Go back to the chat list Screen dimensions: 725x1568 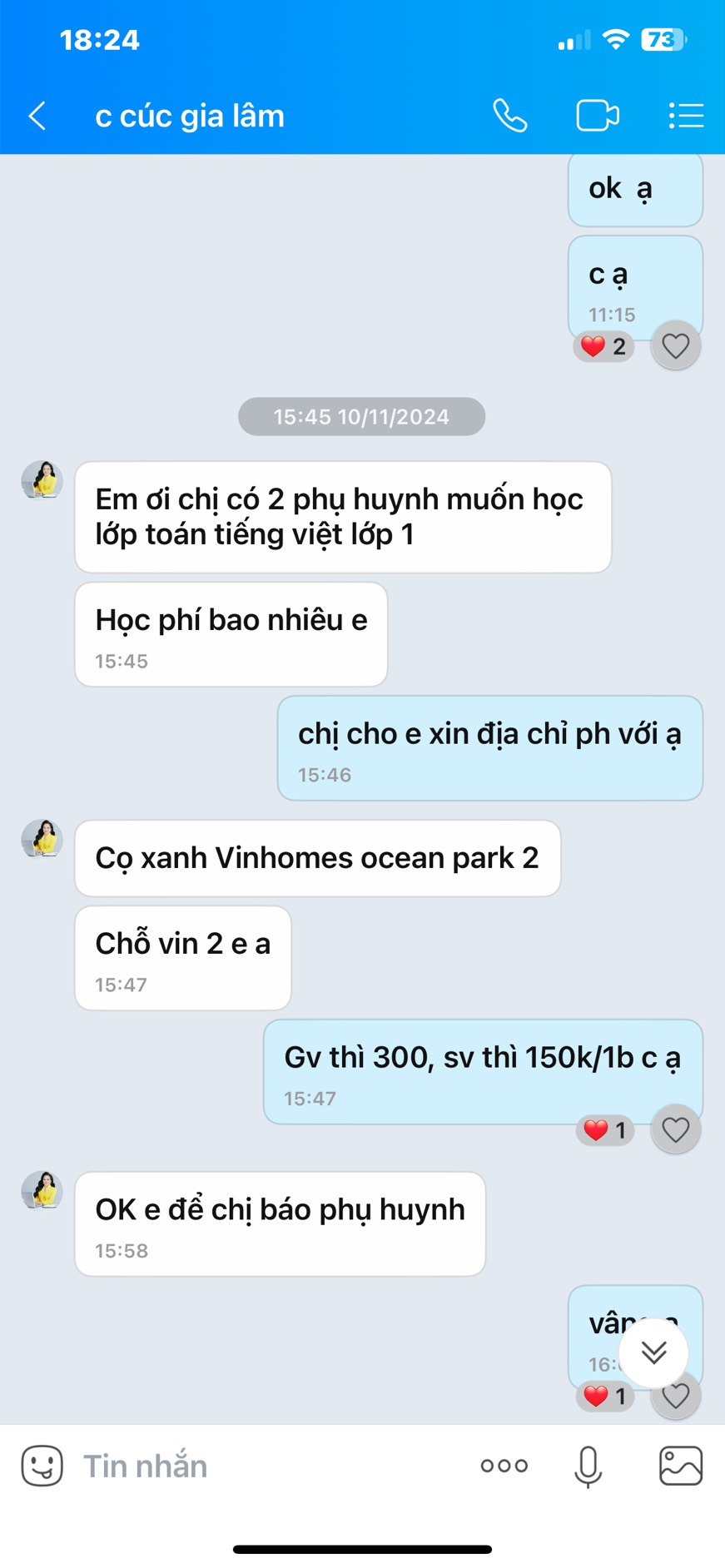37,116
